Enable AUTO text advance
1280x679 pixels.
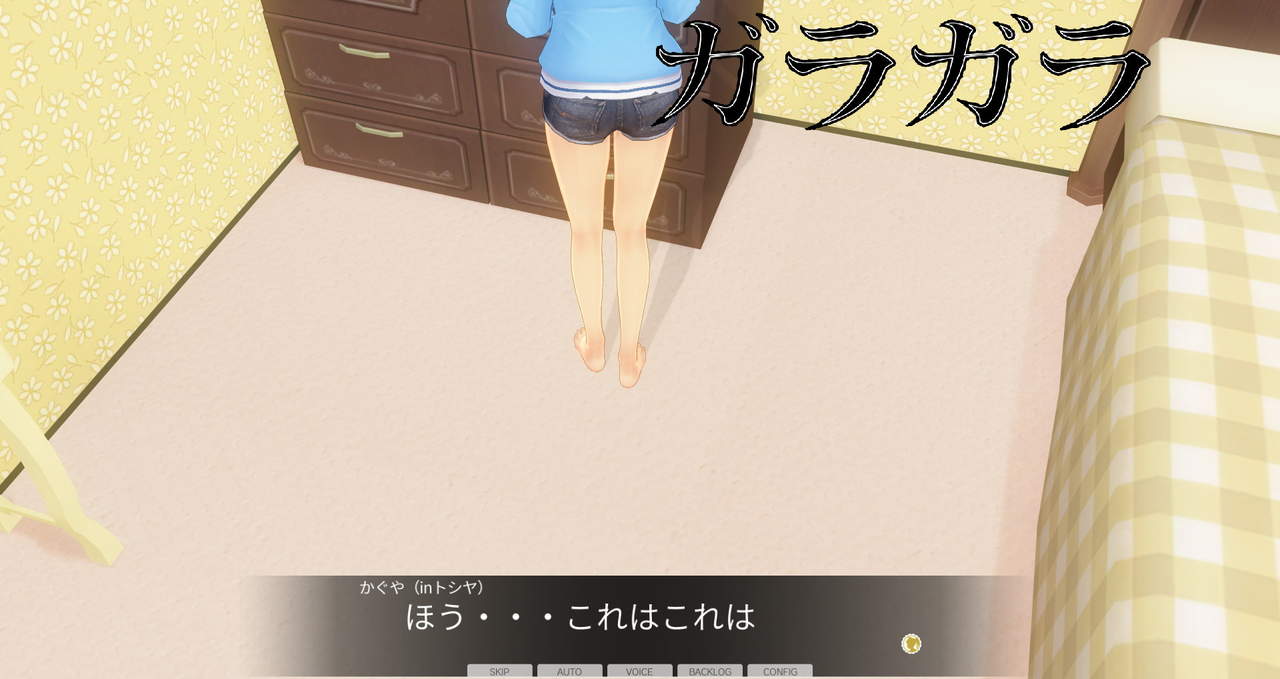click(x=569, y=672)
